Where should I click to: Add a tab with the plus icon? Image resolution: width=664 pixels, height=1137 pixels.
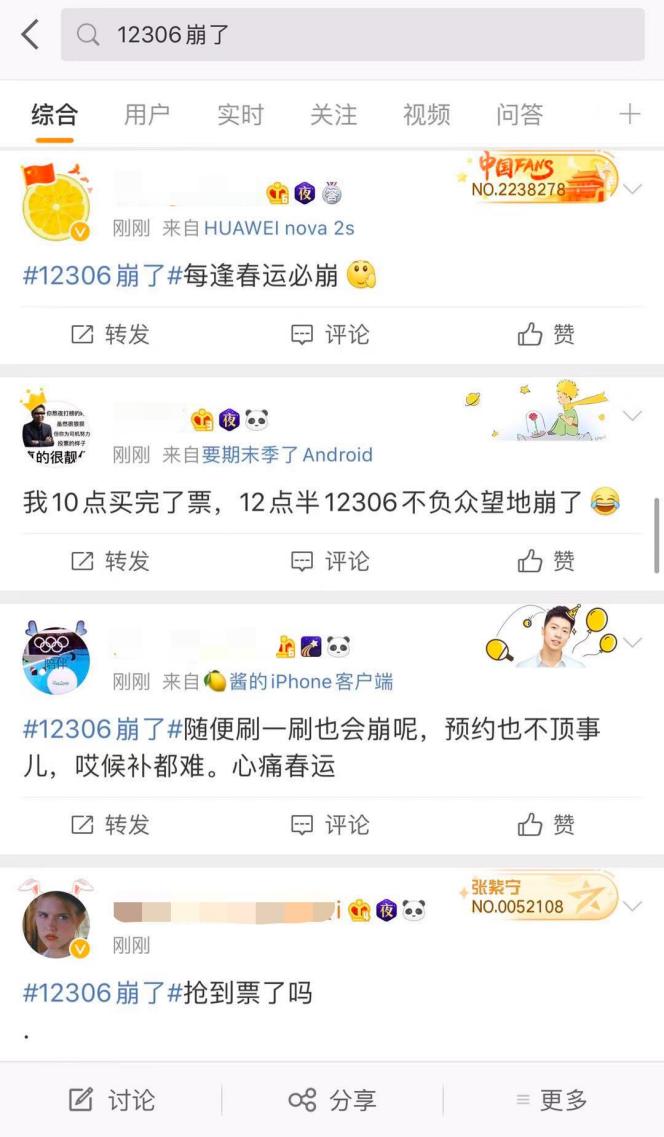click(x=629, y=115)
